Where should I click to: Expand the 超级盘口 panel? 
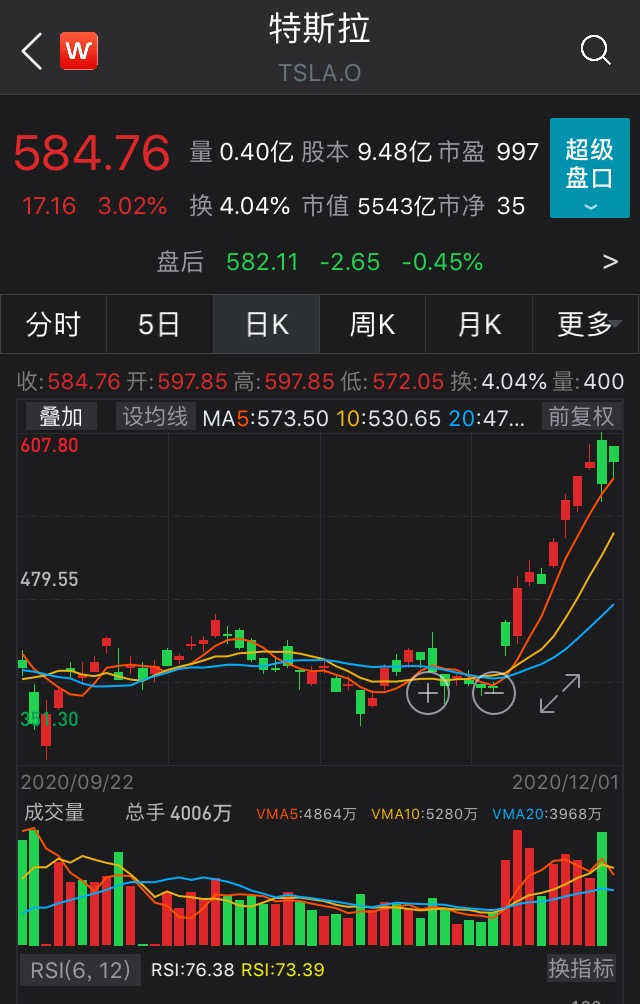(x=589, y=168)
